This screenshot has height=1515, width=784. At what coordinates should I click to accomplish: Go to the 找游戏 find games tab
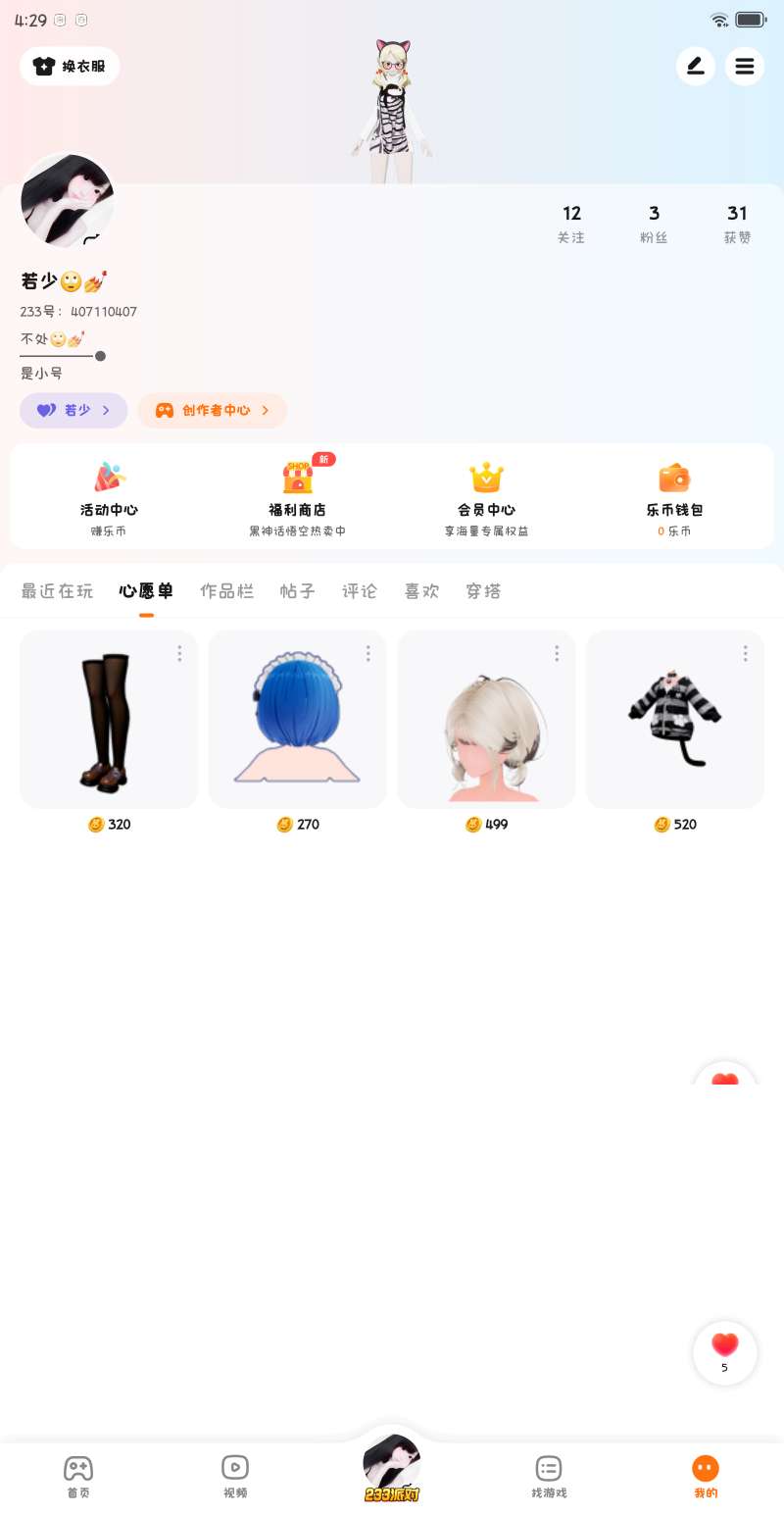point(549,1476)
